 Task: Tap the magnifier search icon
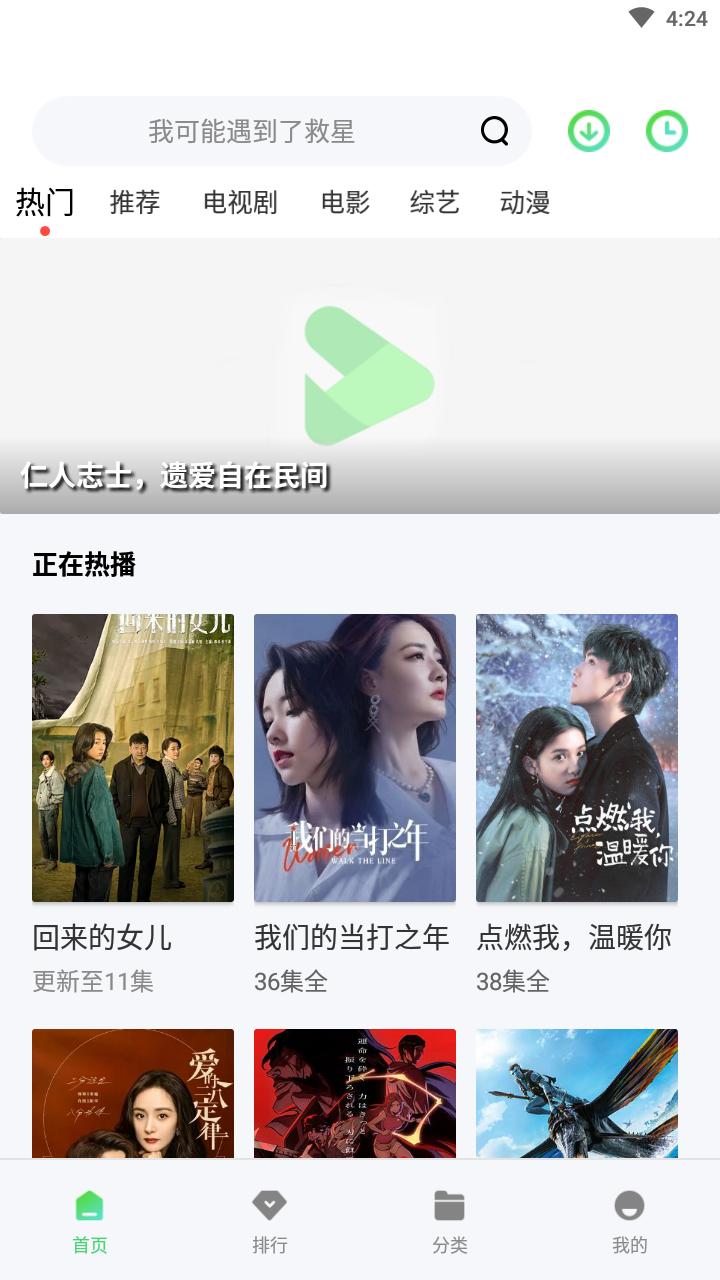pos(495,131)
